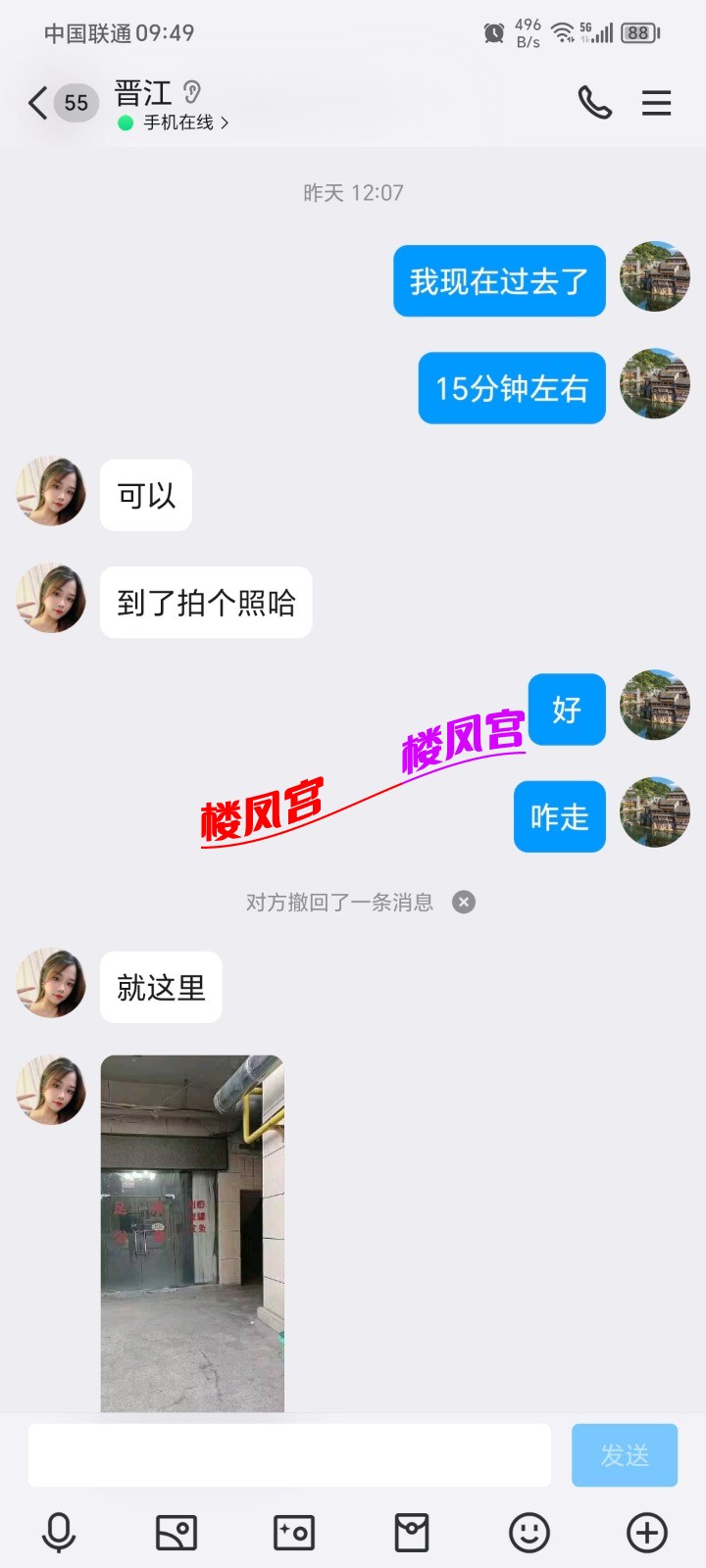Tap the red packet envelope icon
This screenshot has width=706, height=1568.
click(x=412, y=1534)
